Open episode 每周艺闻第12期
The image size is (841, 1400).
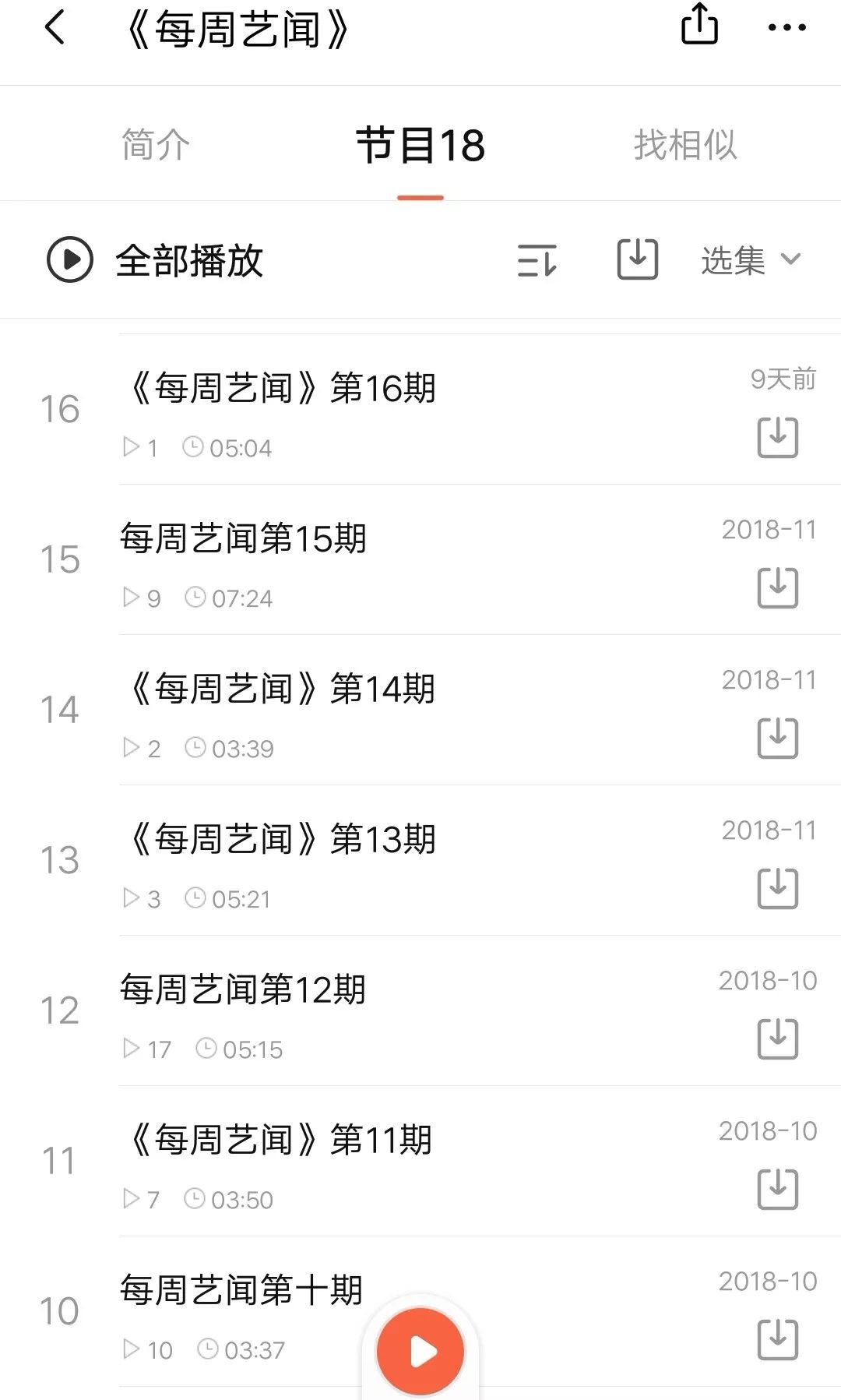(x=420, y=1010)
